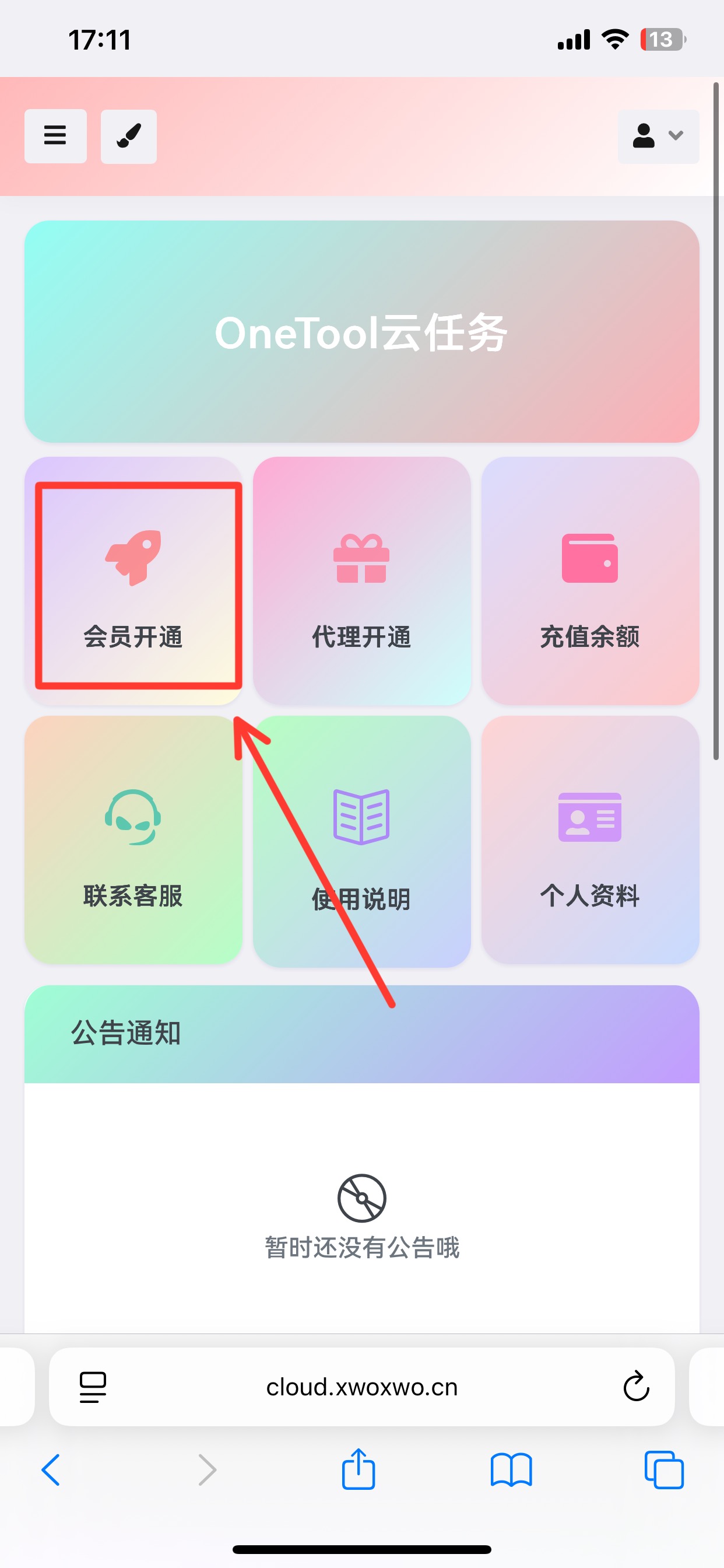724x1568 pixels.
Task: Open the 会员开通 card
Action: pyautogui.click(x=133, y=582)
